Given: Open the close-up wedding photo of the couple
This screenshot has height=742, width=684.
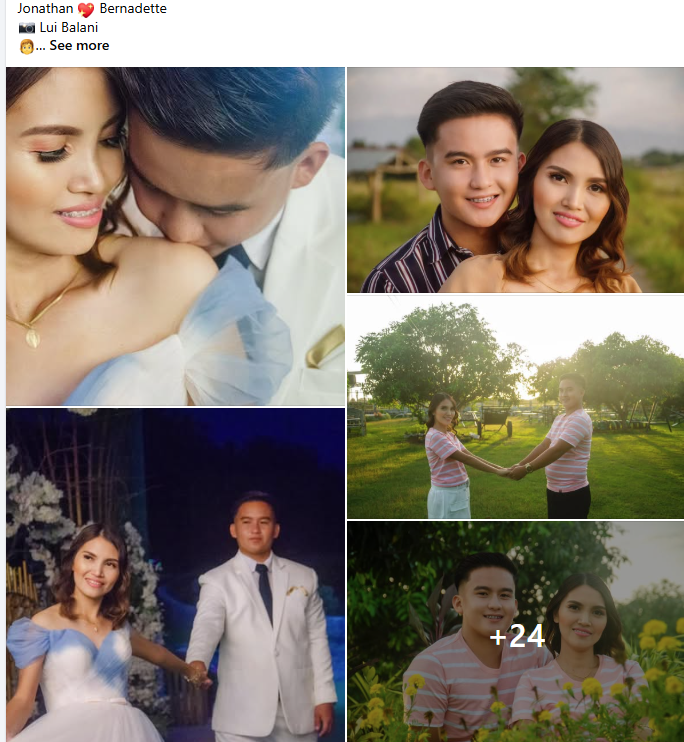Looking at the screenshot, I should point(175,236).
